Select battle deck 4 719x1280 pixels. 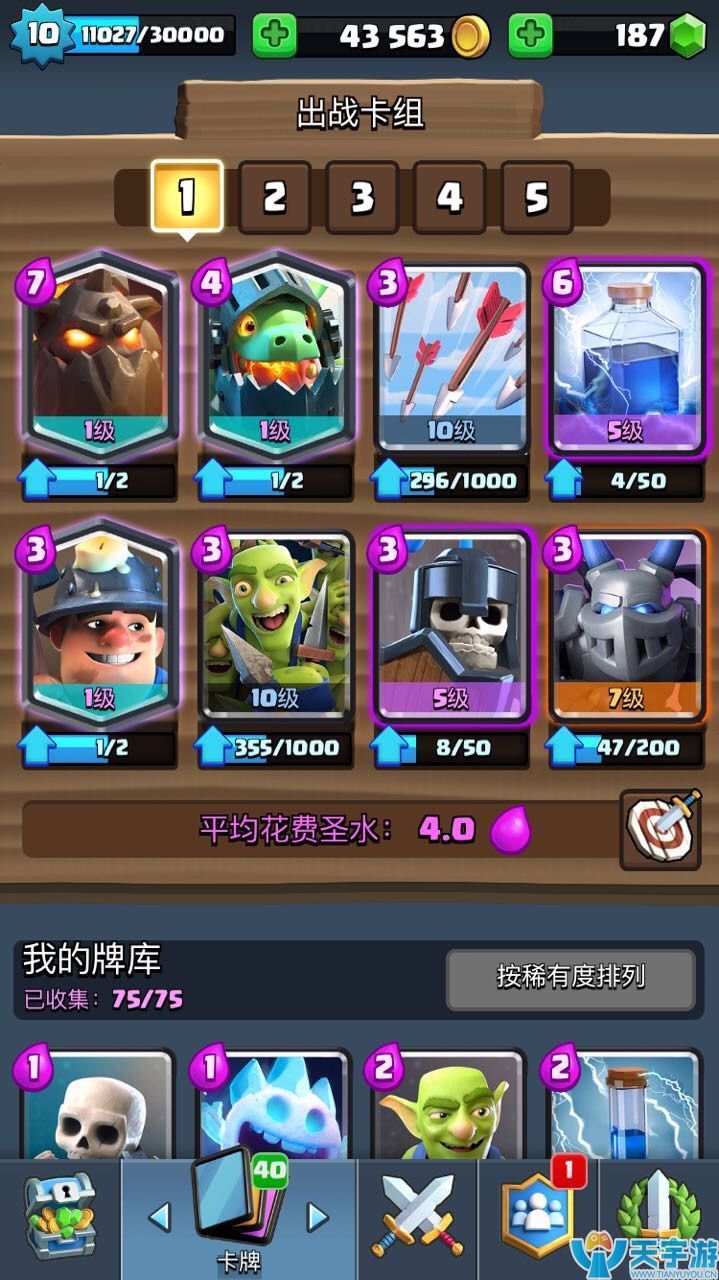click(x=449, y=197)
